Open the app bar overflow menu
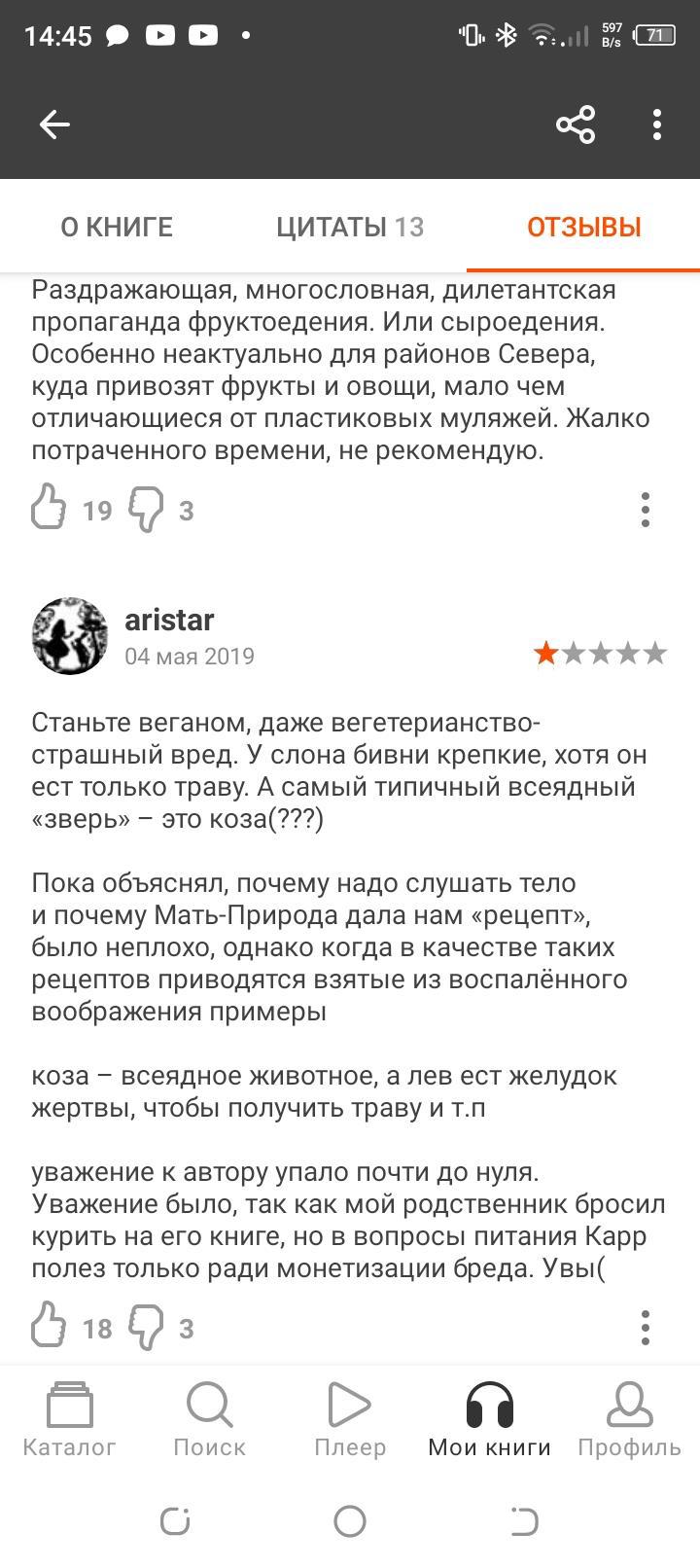The image size is (700, 1568). [657, 125]
